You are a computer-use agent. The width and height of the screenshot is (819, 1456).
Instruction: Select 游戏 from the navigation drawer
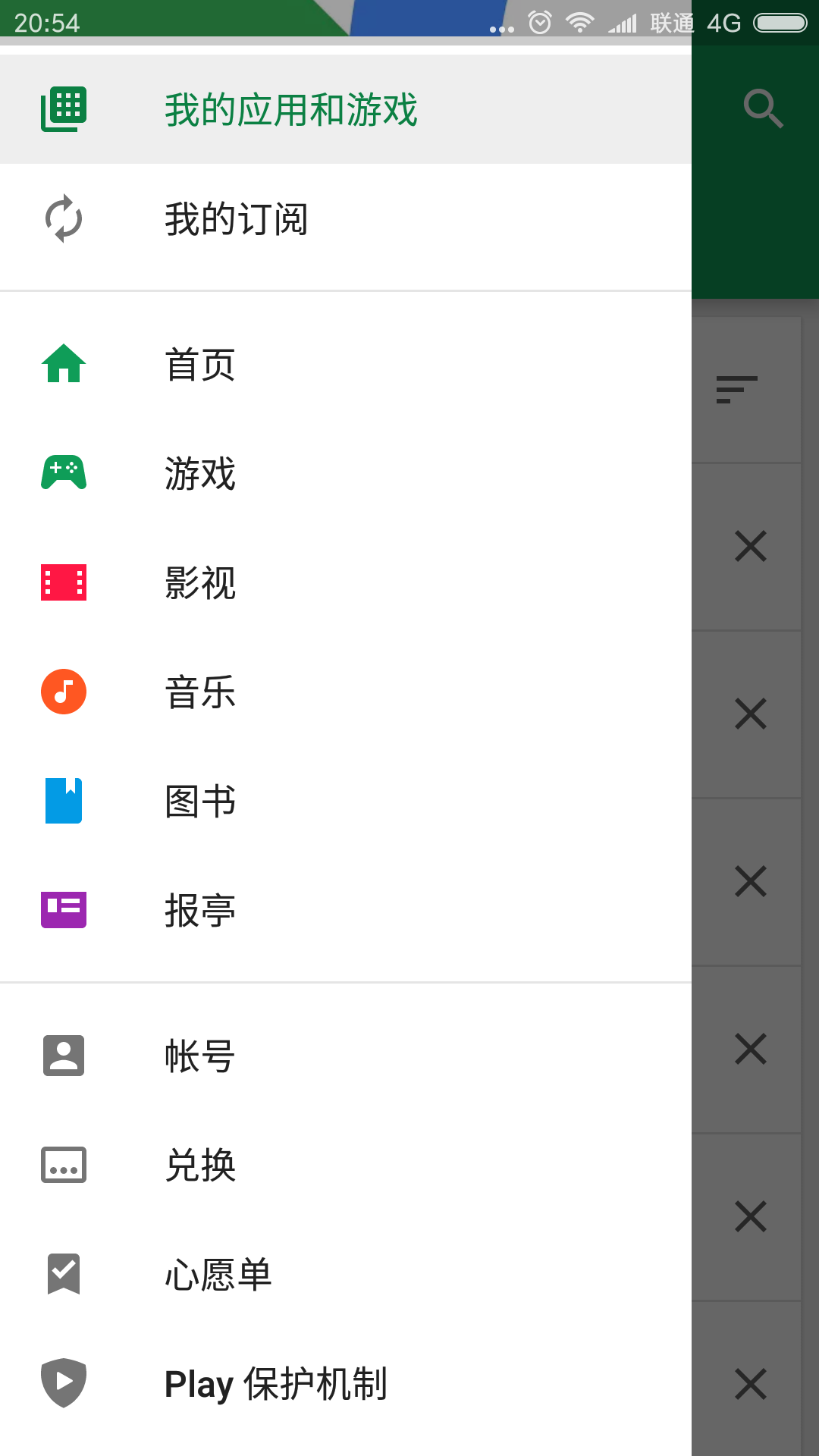pyautogui.click(x=200, y=472)
